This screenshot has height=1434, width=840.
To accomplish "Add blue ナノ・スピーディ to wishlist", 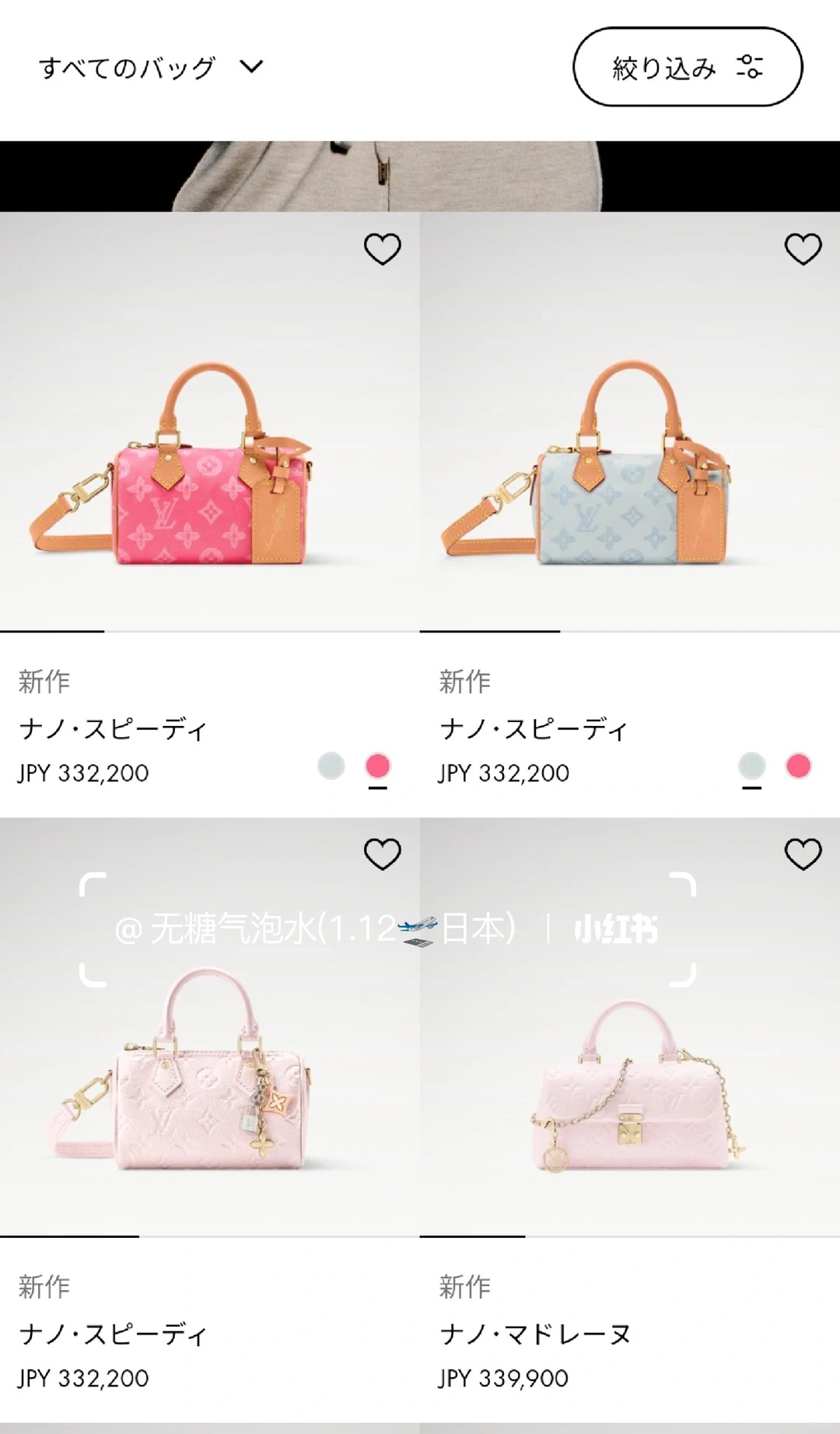I will (x=803, y=249).
